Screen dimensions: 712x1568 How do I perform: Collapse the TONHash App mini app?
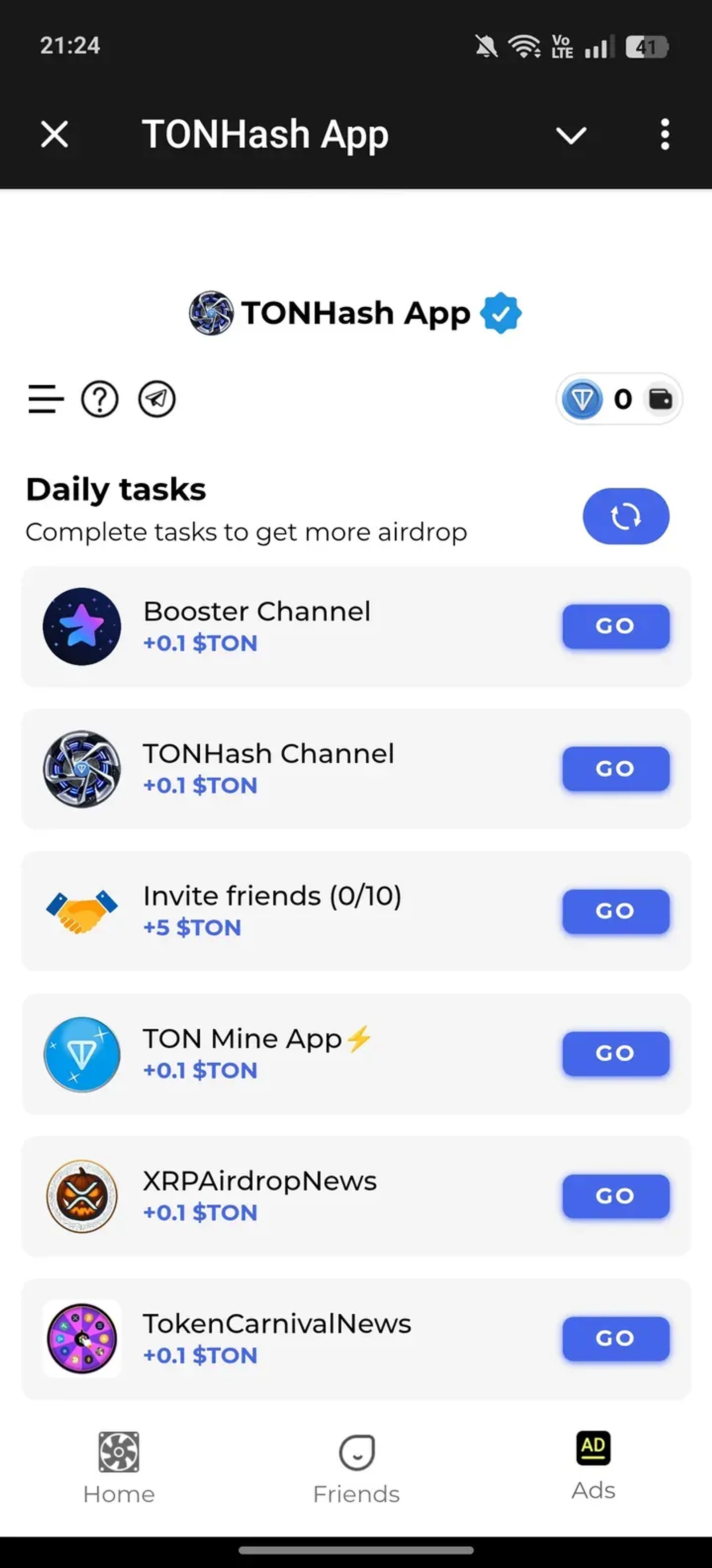pos(571,134)
